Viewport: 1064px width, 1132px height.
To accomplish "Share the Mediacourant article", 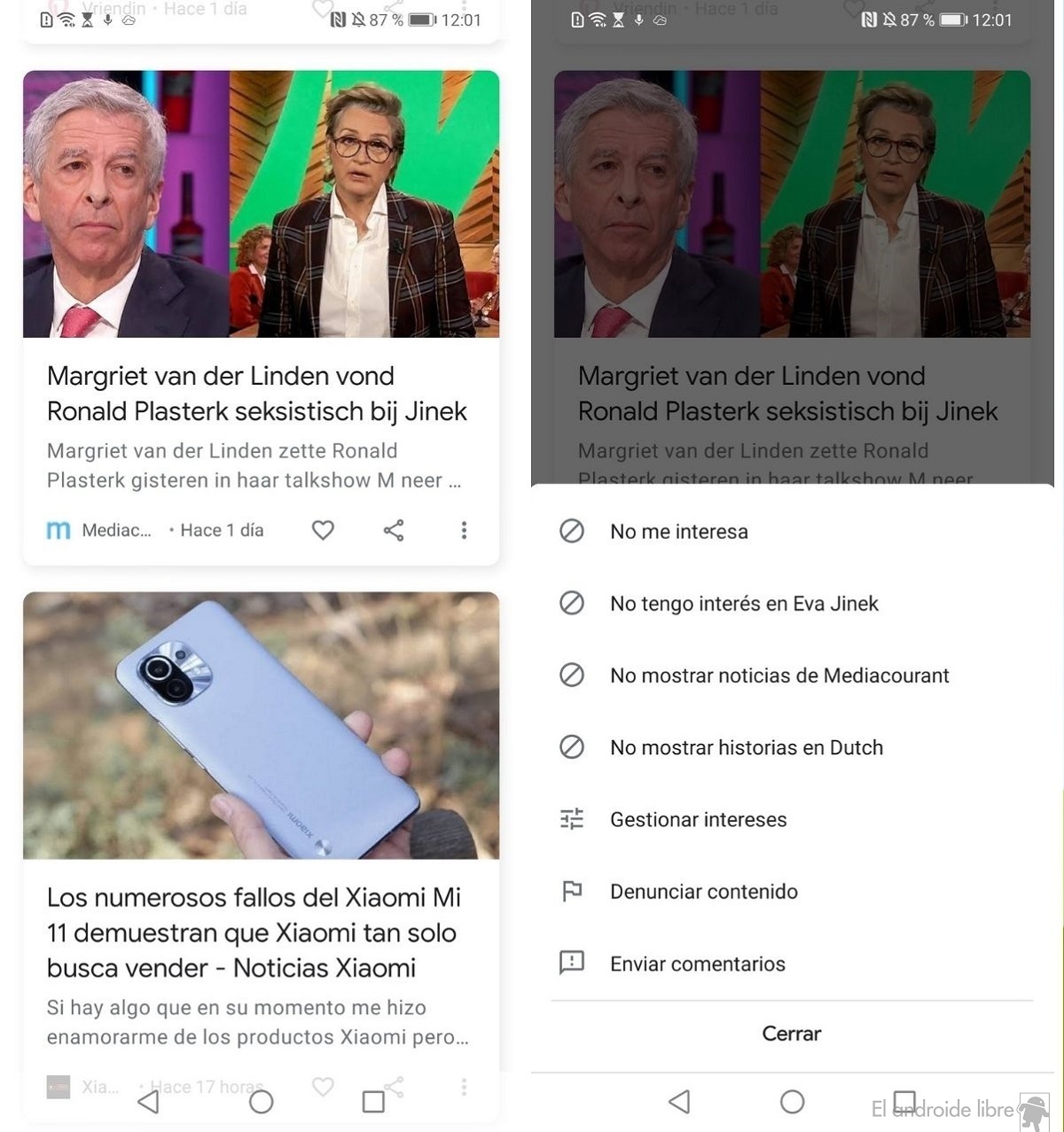I will pos(394,530).
